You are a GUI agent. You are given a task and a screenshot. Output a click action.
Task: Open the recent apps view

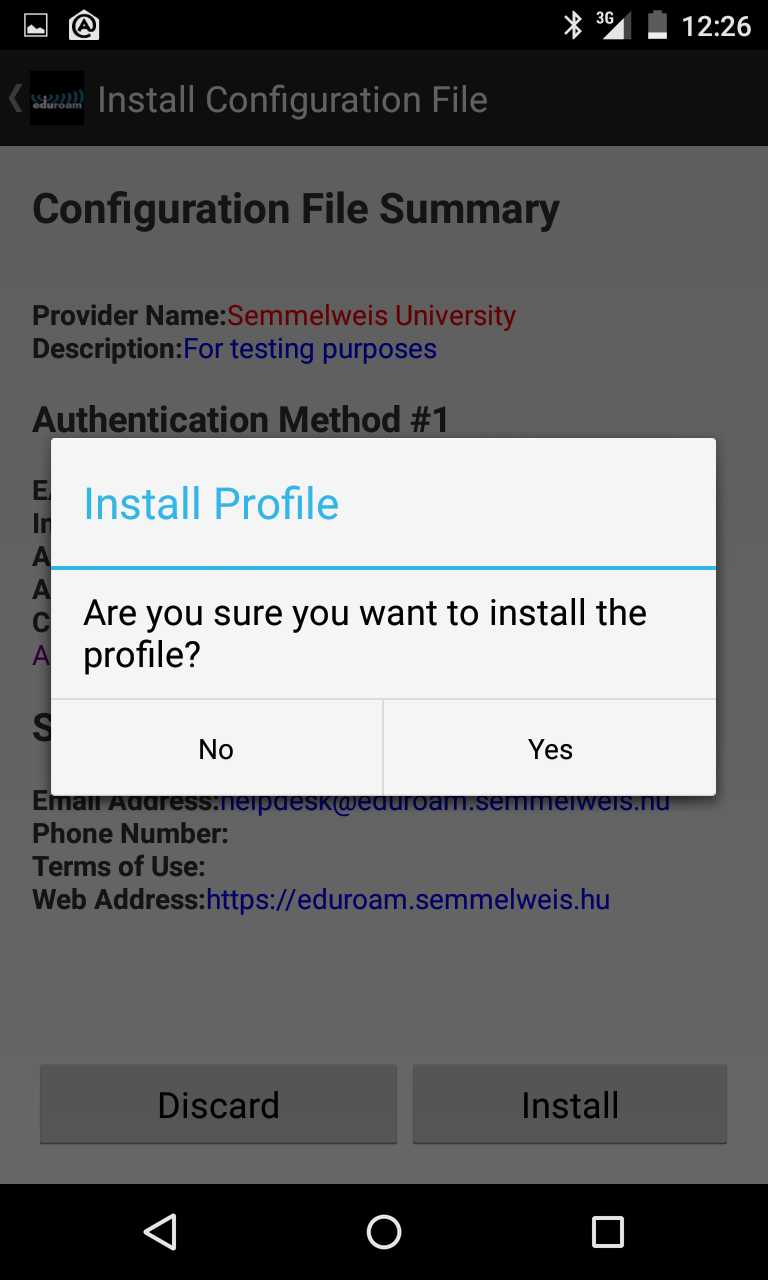[x=607, y=1232]
